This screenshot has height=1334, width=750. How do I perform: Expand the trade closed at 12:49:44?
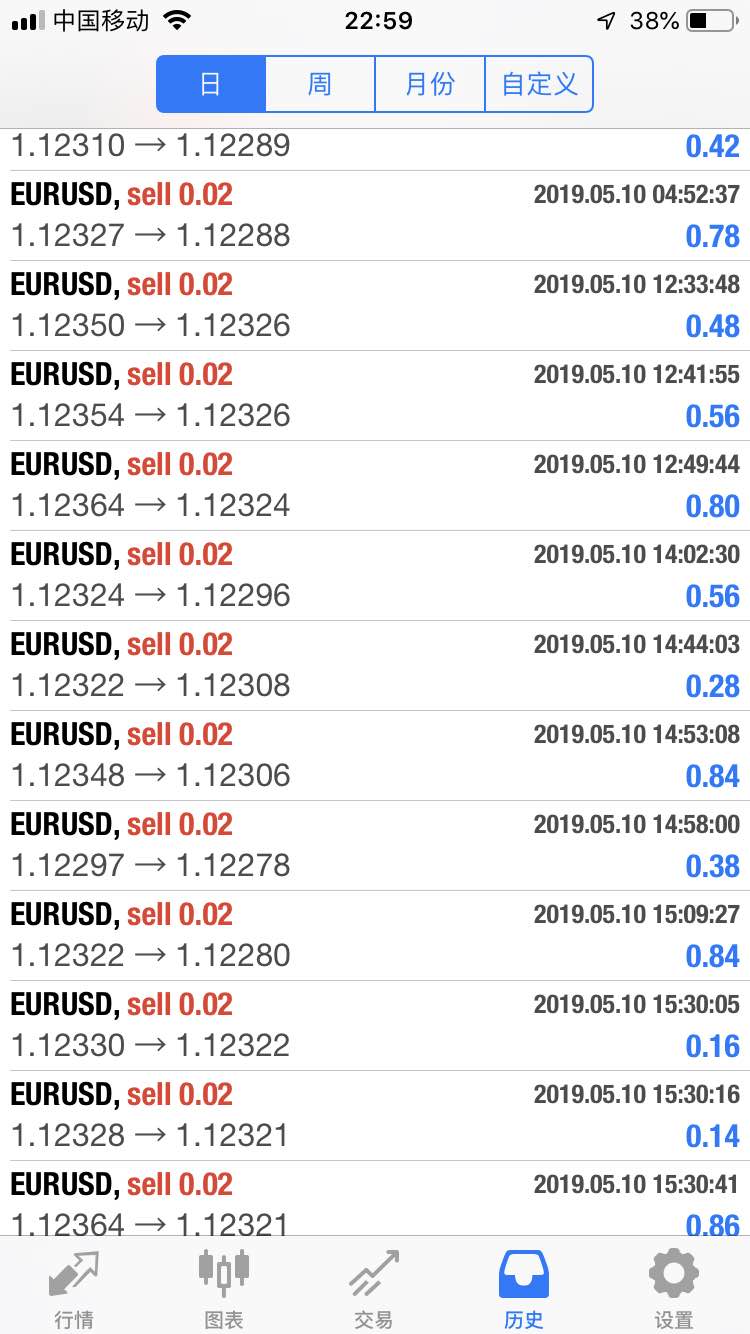(375, 486)
